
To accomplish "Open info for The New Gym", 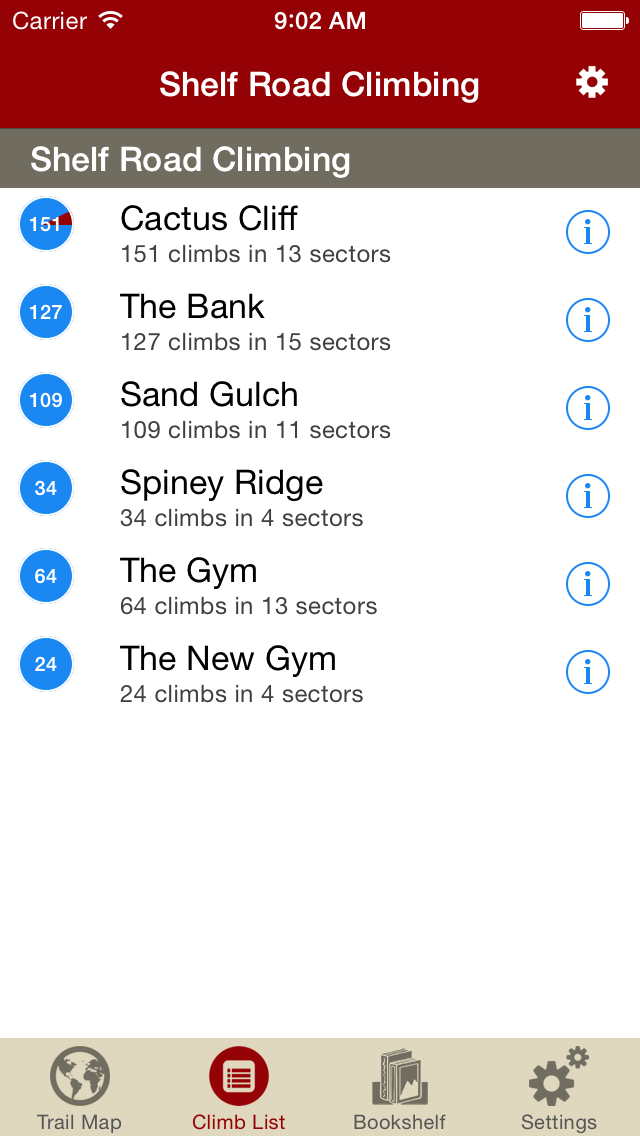I will 588,672.
